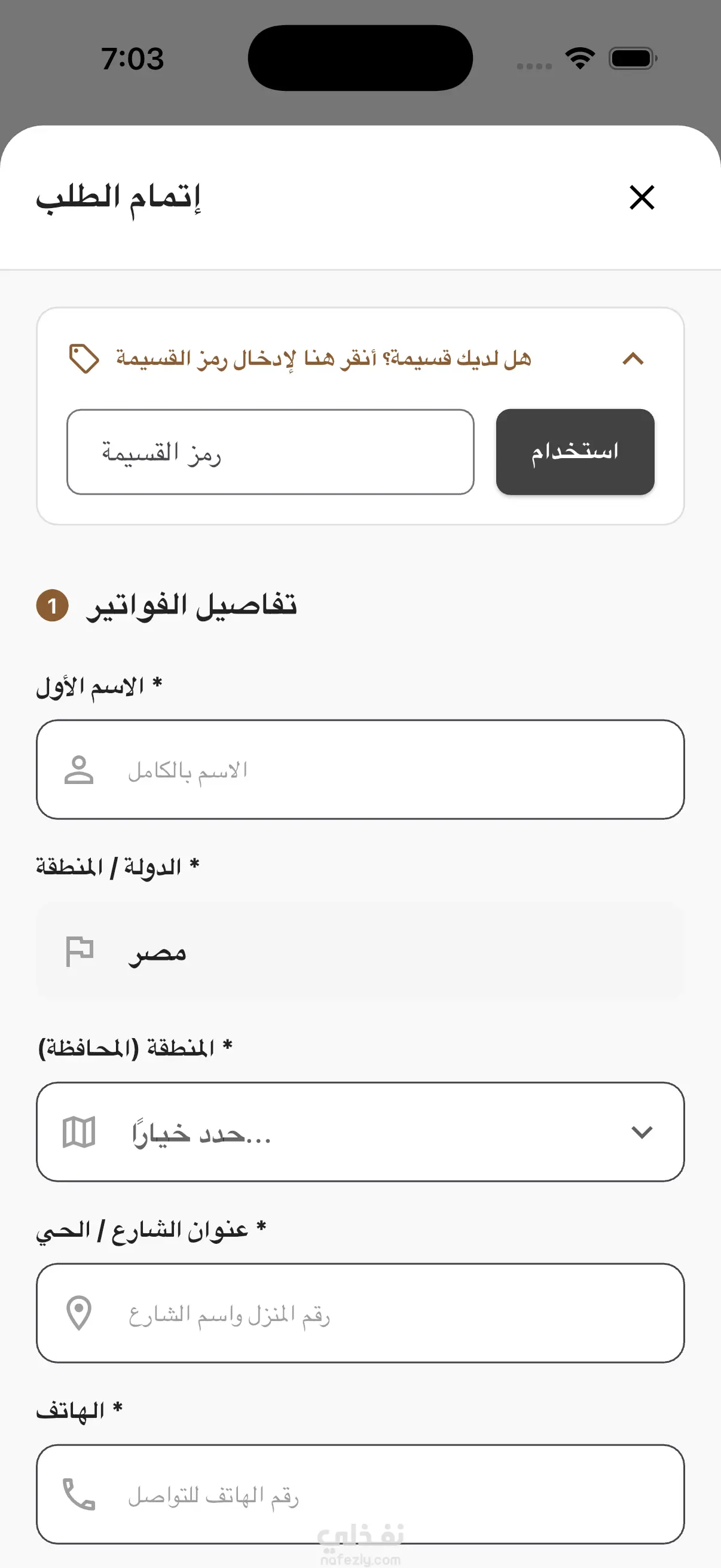Collapse the coupon section chevron
This screenshot has width=721, height=1568.
pos(633,358)
